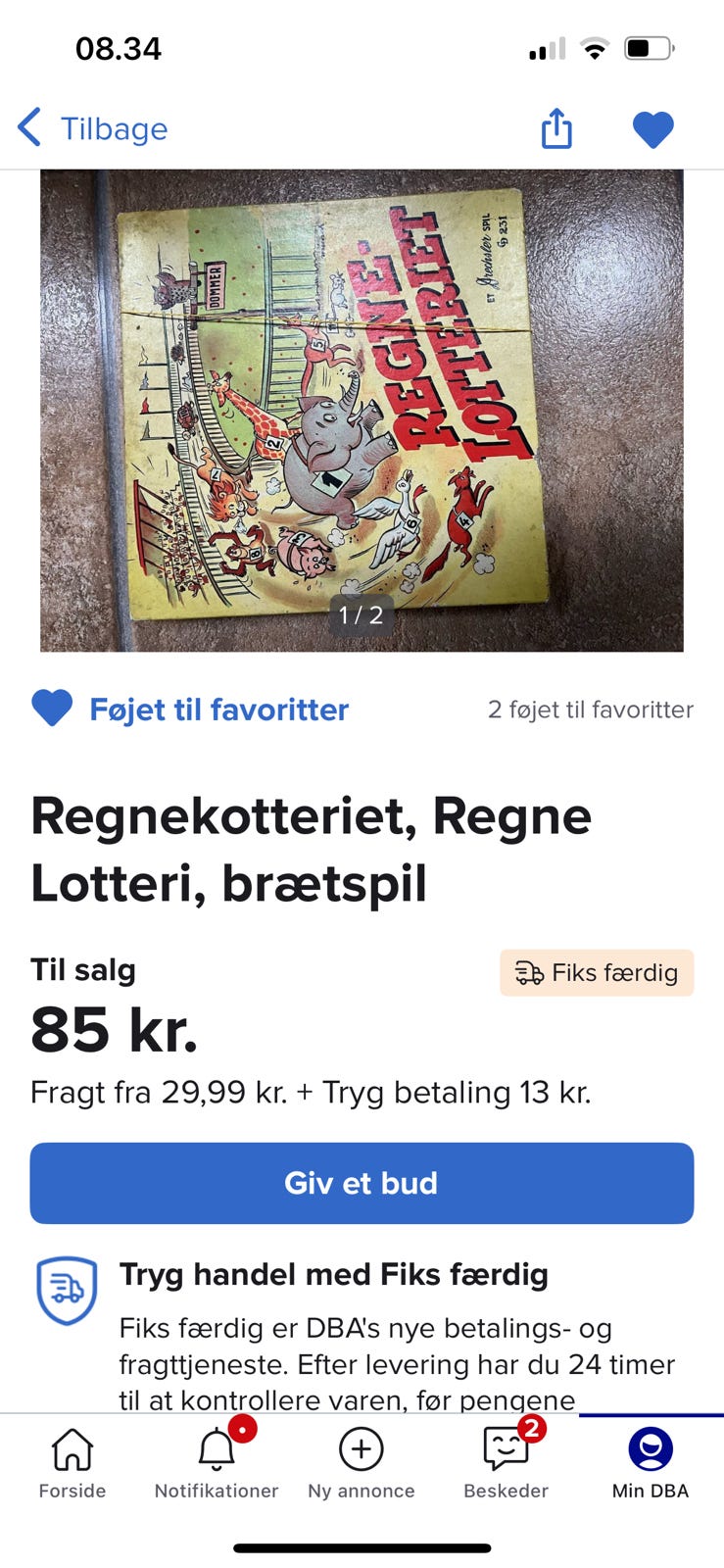
Task: Toggle favorite via Føjet til favoritter heart
Action: point(54,709)
